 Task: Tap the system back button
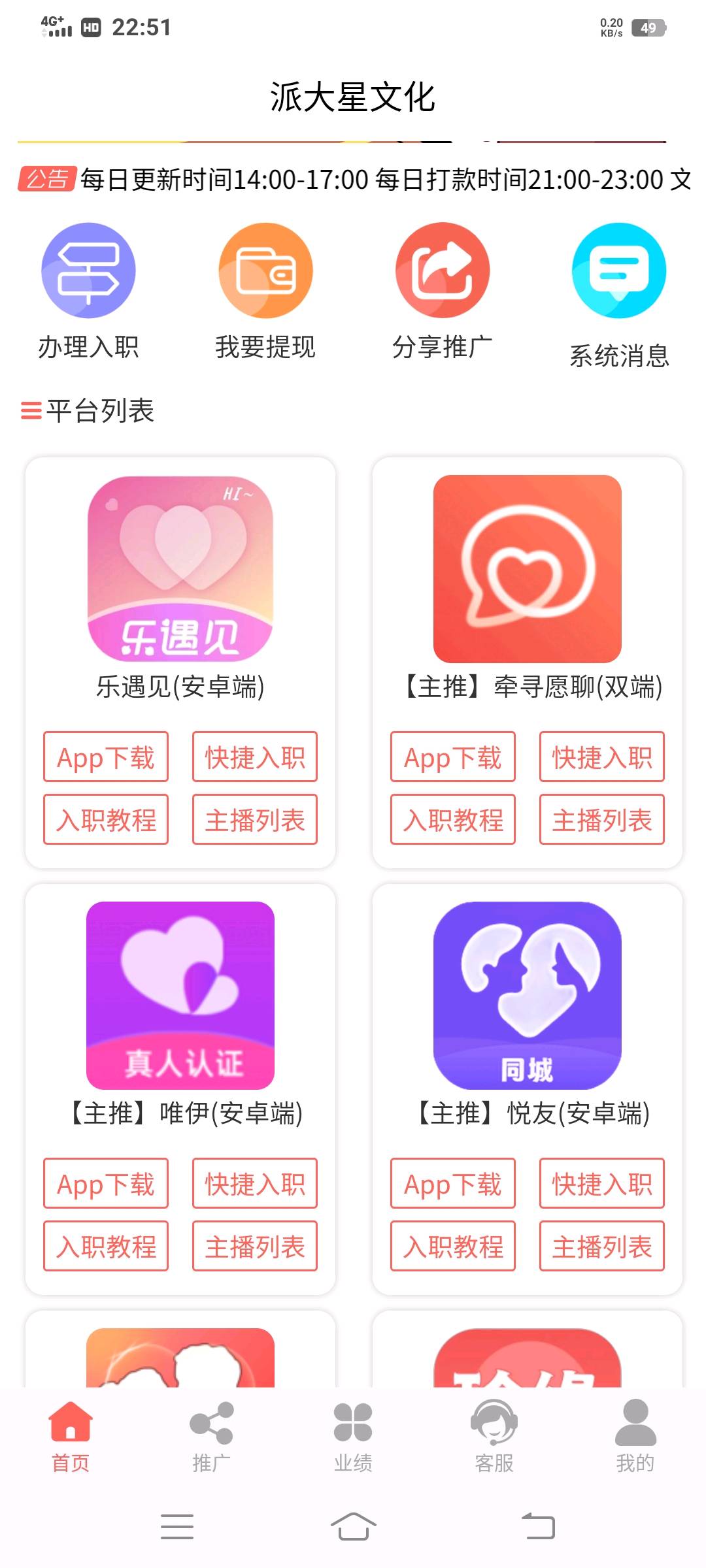tap(538, 1527)
